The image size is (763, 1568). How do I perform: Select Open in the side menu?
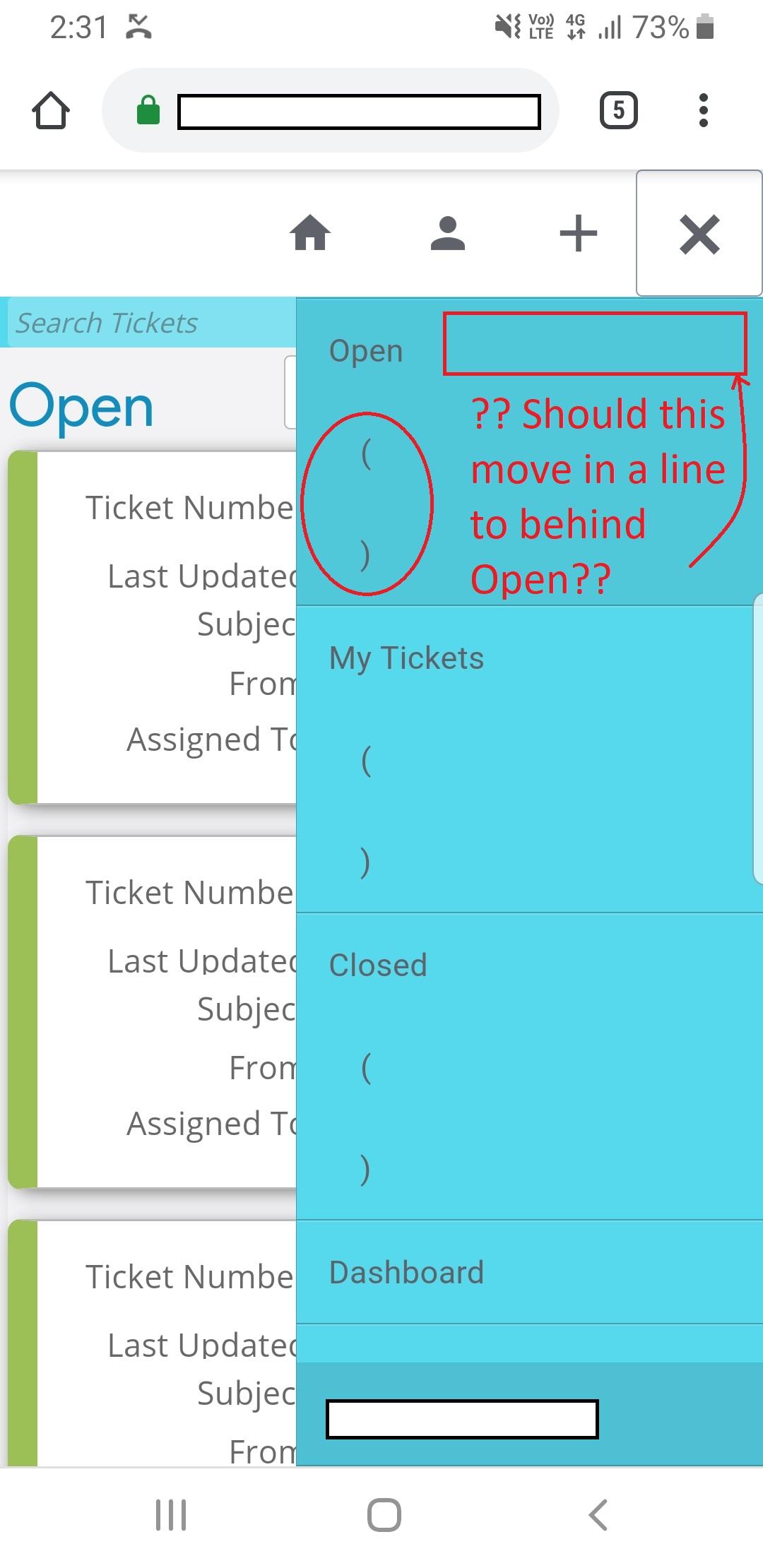[x=366, y=351]
